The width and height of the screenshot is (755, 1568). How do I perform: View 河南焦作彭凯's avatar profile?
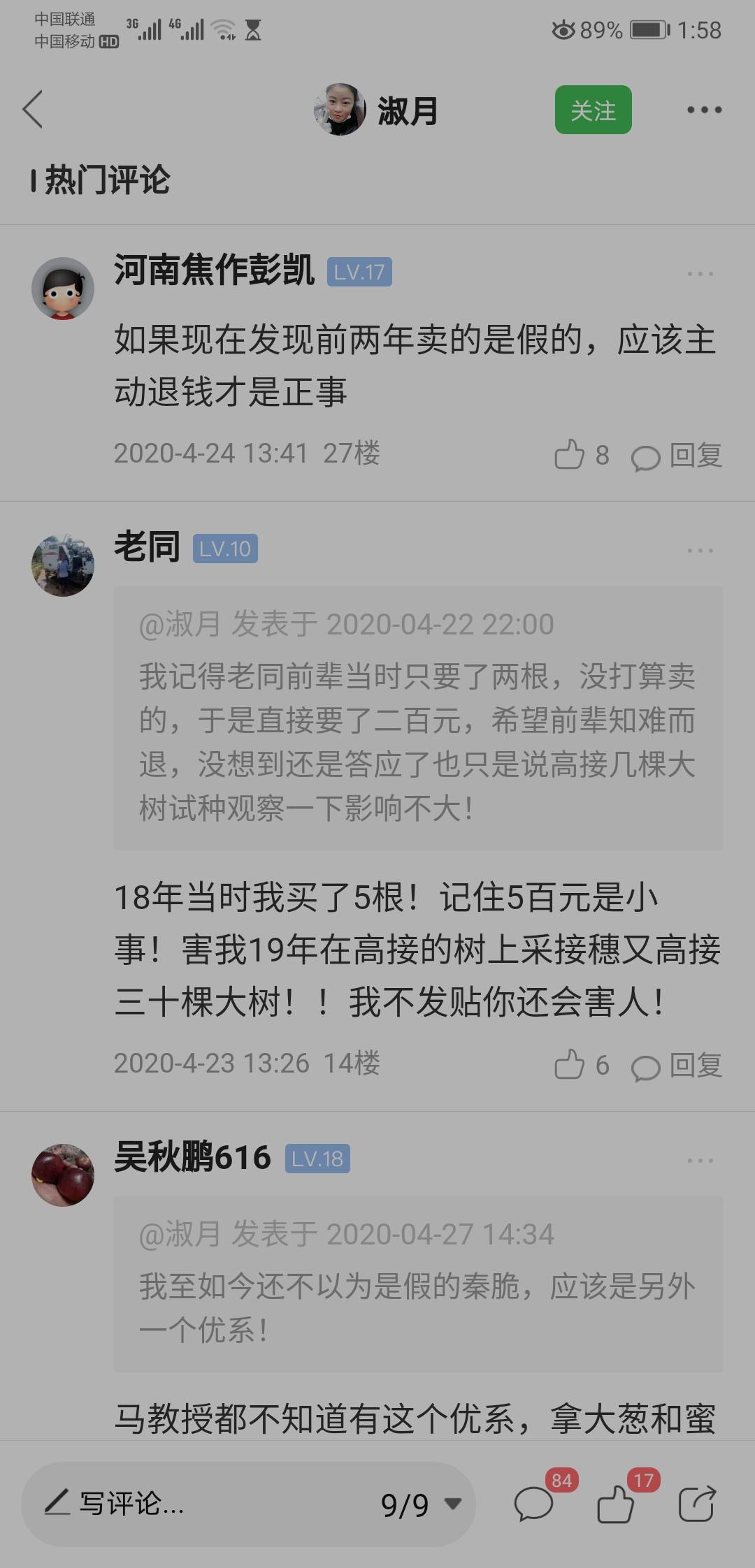[63, 288]
